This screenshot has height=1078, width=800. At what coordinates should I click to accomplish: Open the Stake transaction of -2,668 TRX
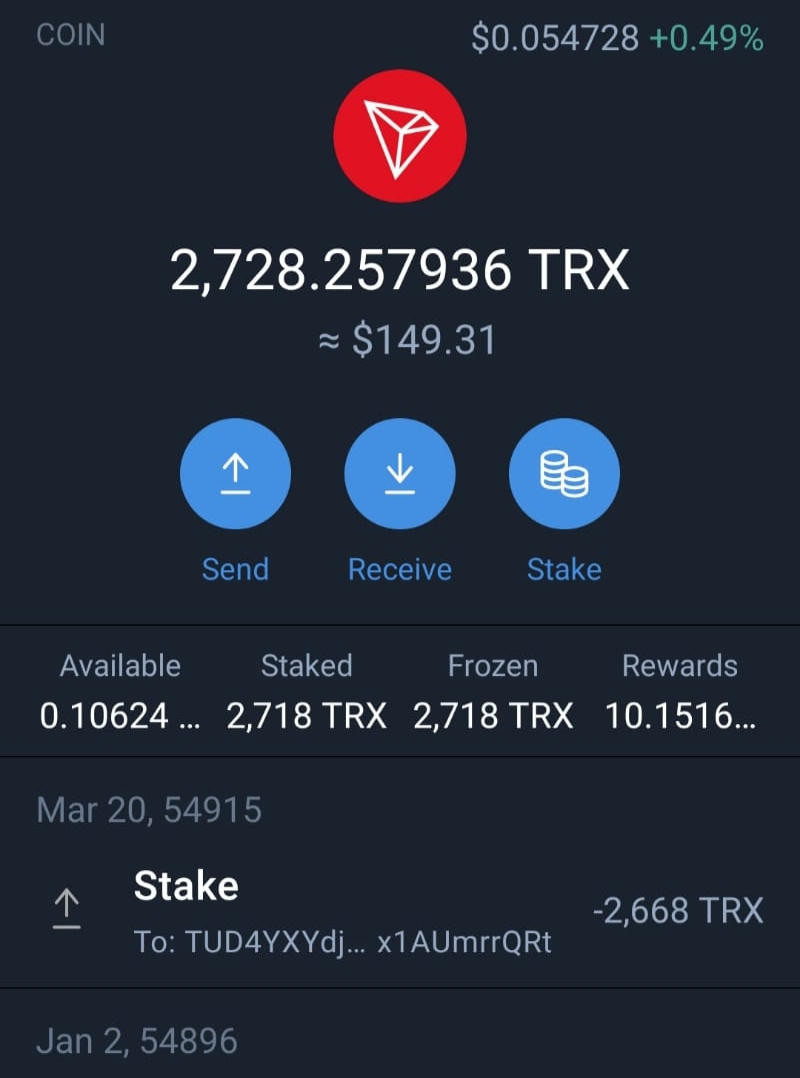(400, 911)
